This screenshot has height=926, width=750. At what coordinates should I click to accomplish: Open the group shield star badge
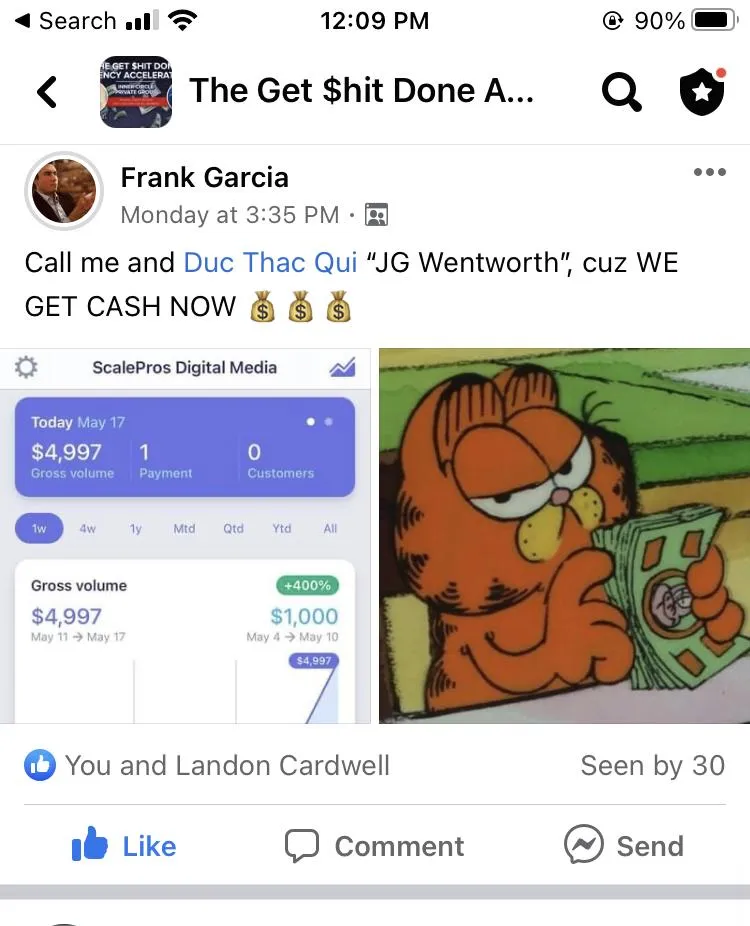coord(702,91)
